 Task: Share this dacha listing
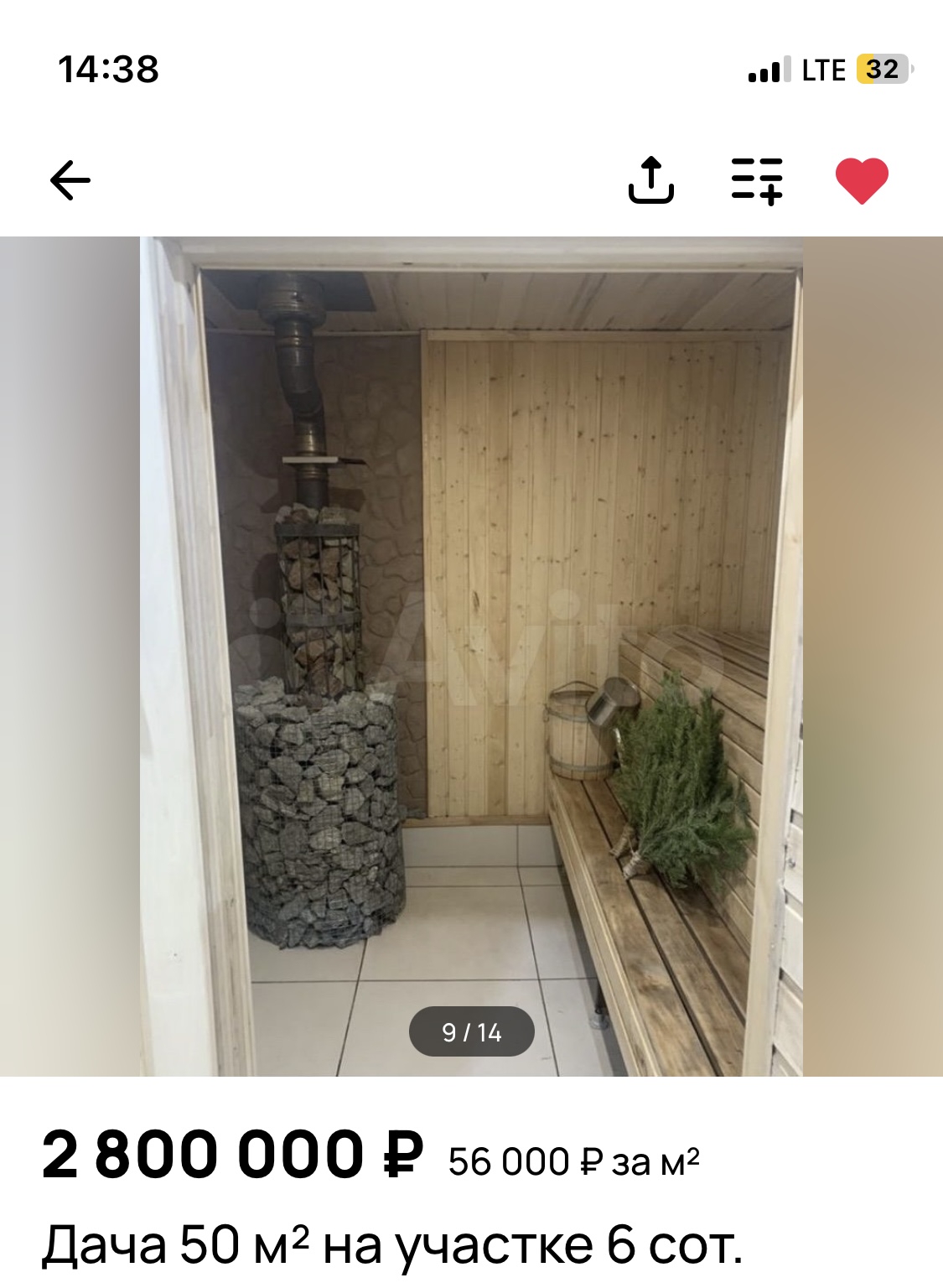point(651,180)
